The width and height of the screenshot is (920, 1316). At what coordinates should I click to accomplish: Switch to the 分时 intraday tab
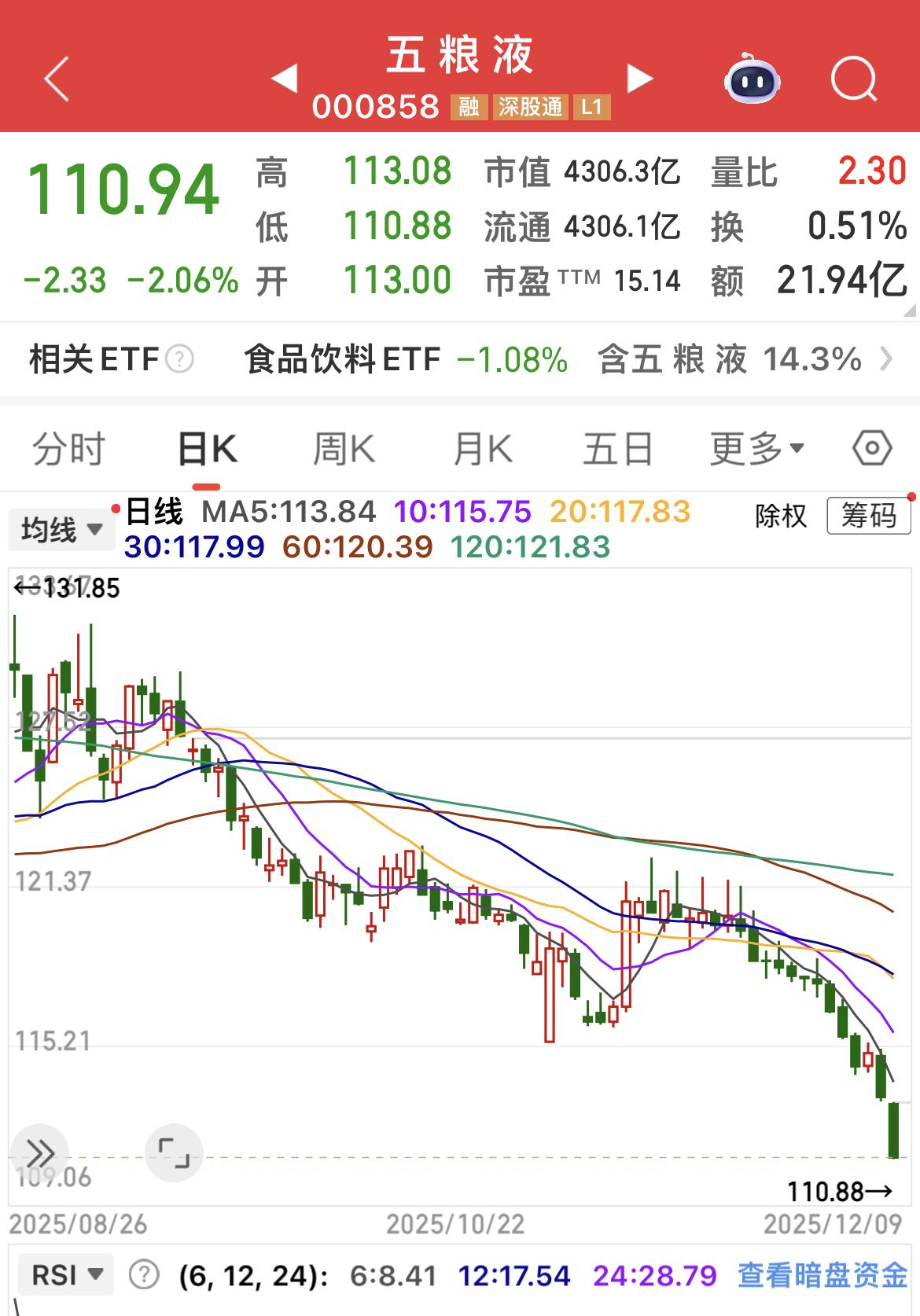pyautogui.click(x=69, y=447)
